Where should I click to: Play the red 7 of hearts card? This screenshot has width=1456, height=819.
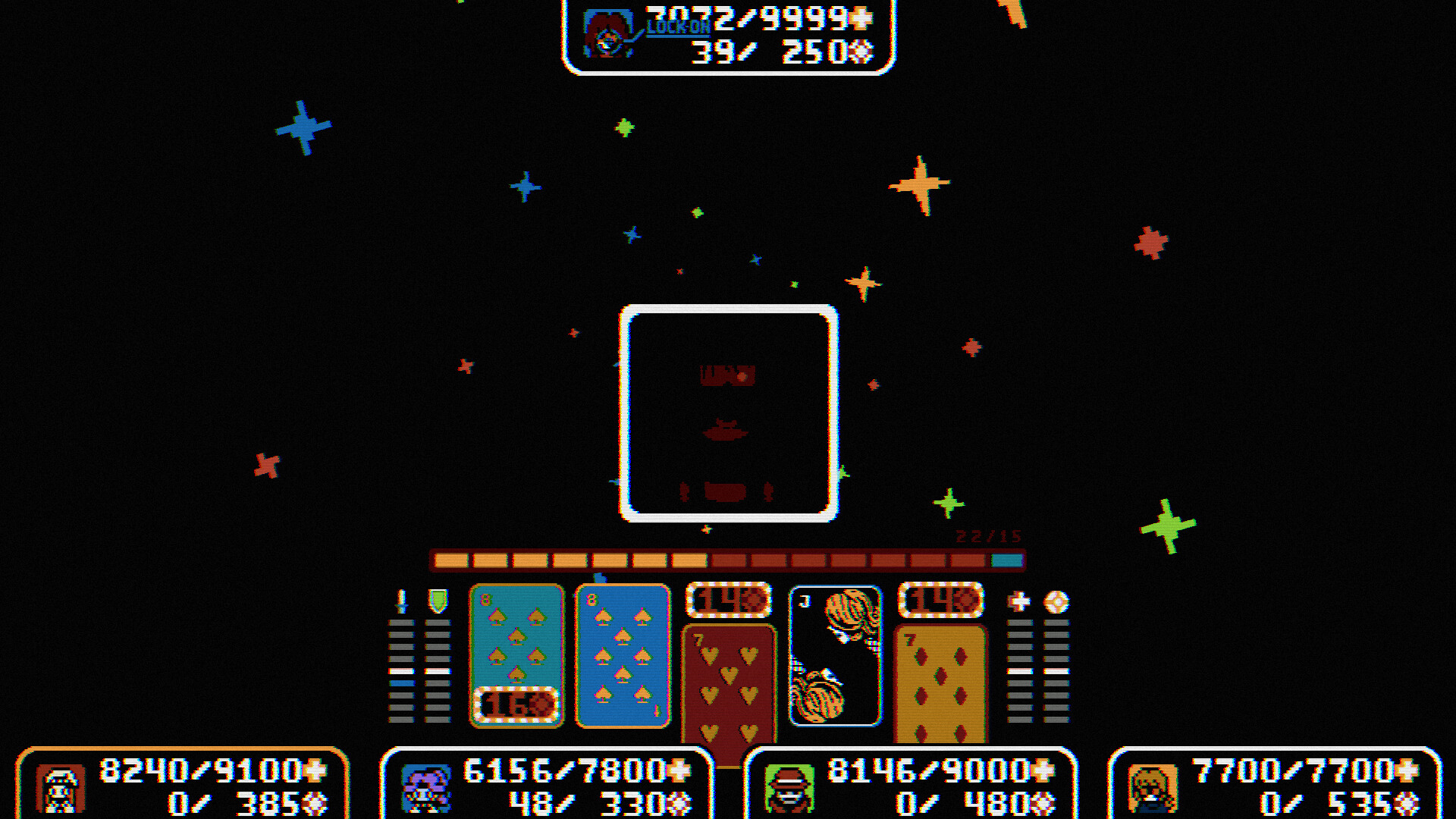tap(729, 682)
